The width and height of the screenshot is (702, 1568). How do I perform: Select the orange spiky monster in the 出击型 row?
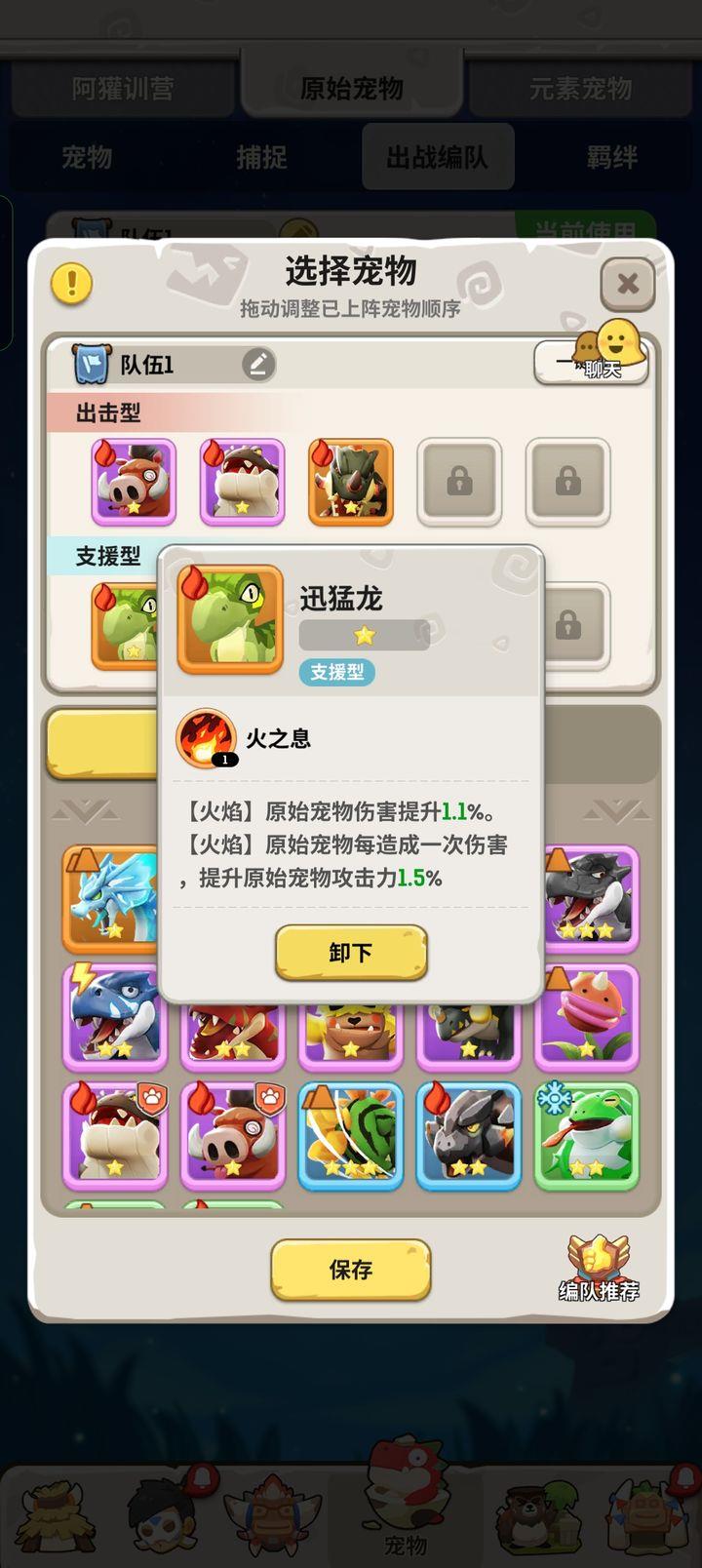click(351, 482)
